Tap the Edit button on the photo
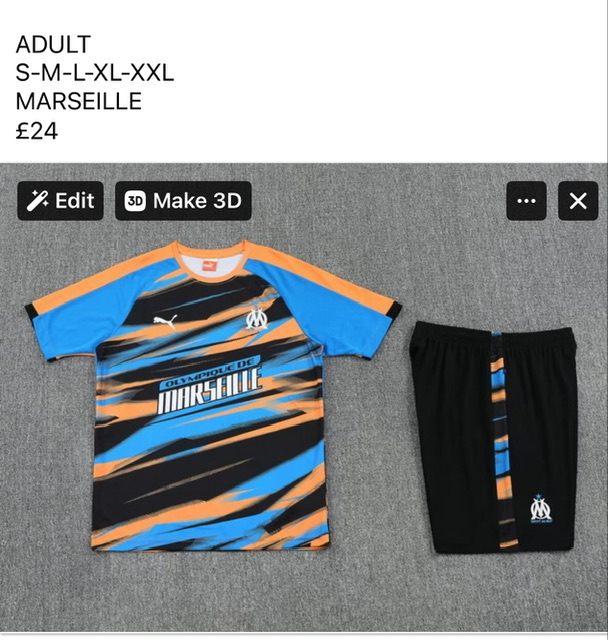Viewport: 608px width, 640px height. 60,200
